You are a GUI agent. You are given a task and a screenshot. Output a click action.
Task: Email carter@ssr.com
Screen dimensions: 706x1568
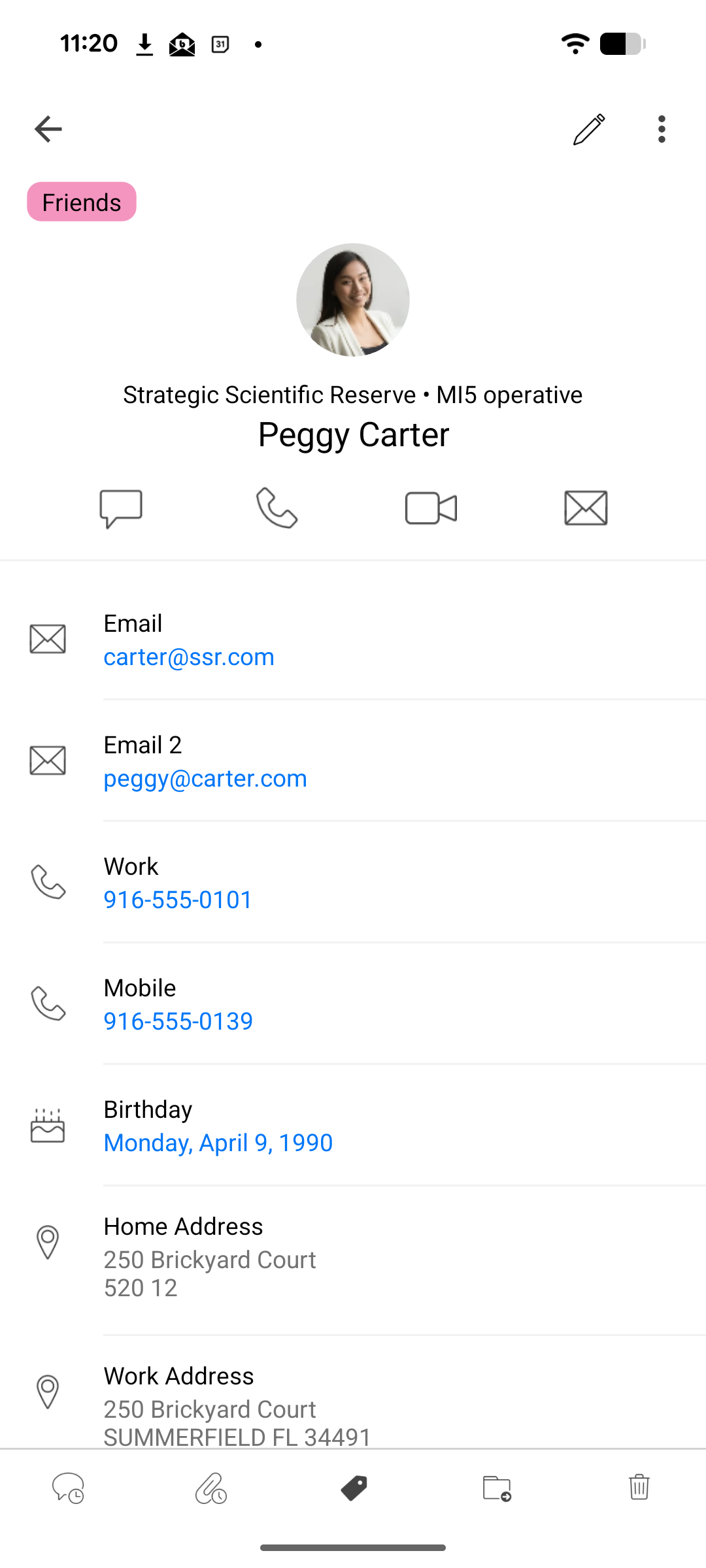pos(189,657)
